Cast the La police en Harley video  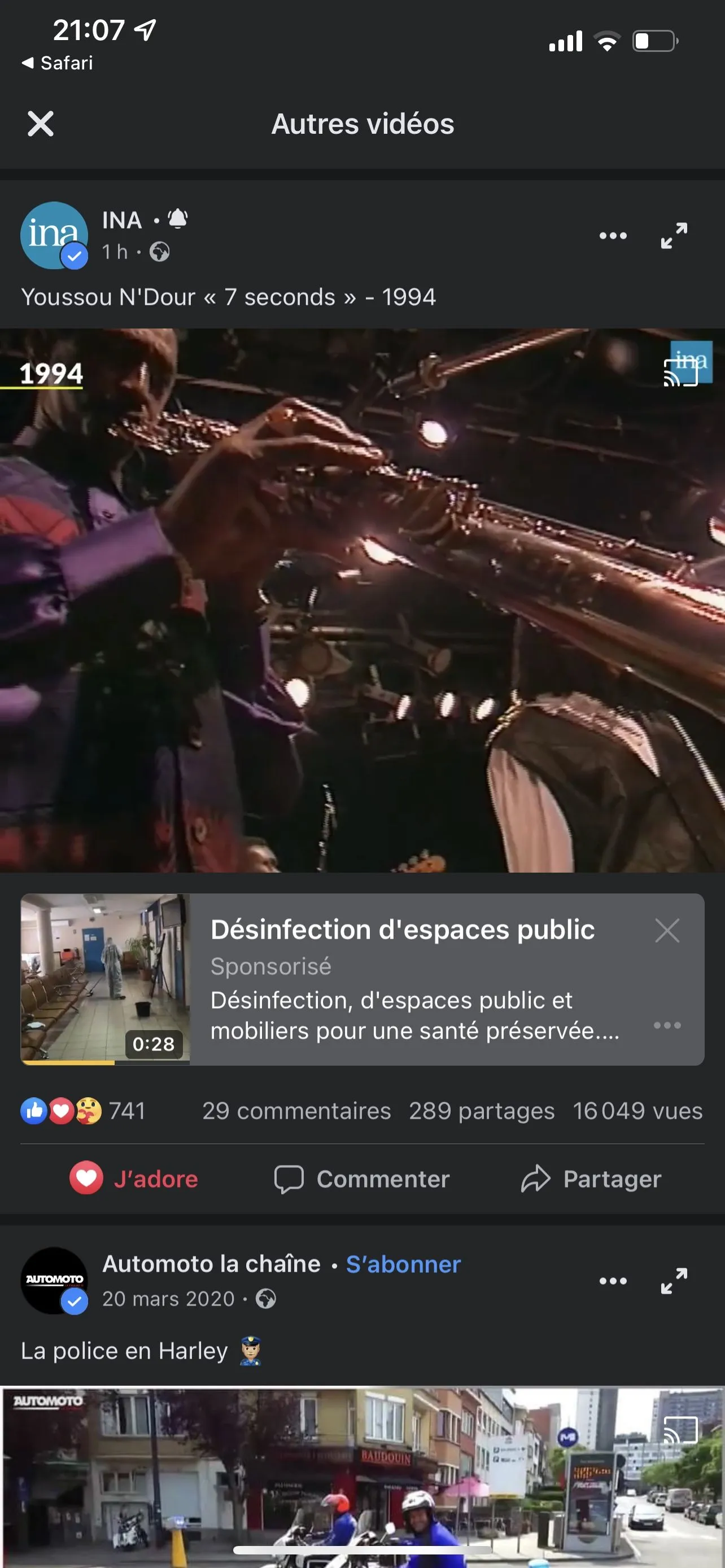point(680,1430)
